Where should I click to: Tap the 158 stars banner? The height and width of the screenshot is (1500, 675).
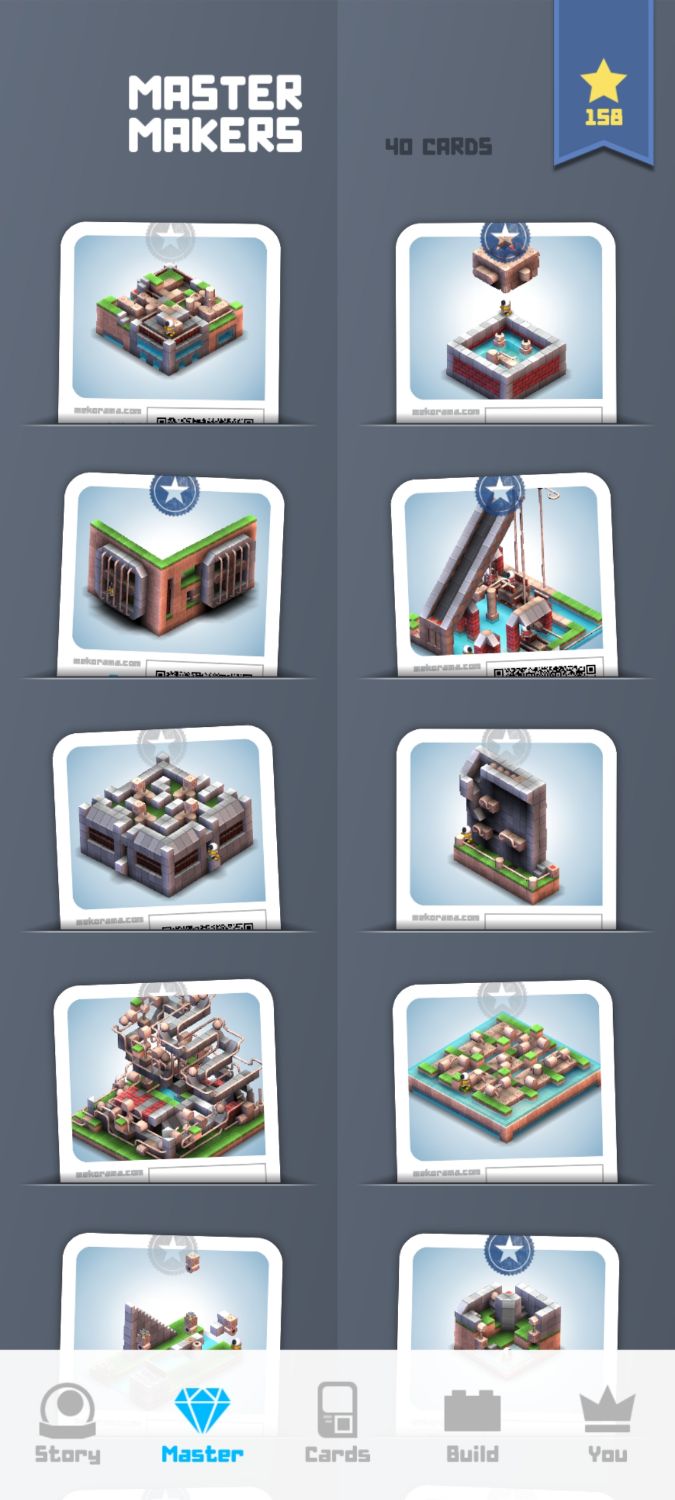(x=604, y=82)
